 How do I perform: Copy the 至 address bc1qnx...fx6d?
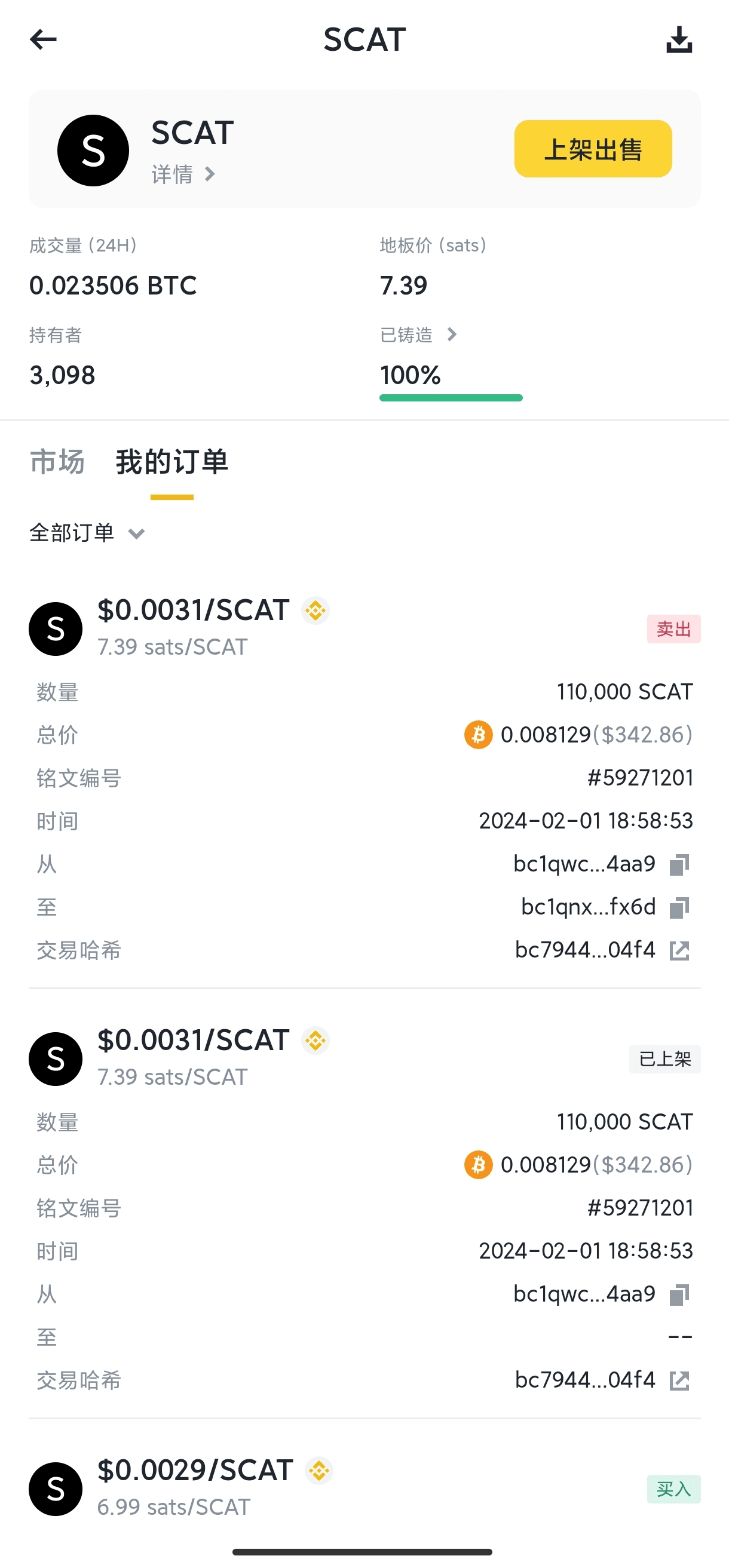pos(679,907)
